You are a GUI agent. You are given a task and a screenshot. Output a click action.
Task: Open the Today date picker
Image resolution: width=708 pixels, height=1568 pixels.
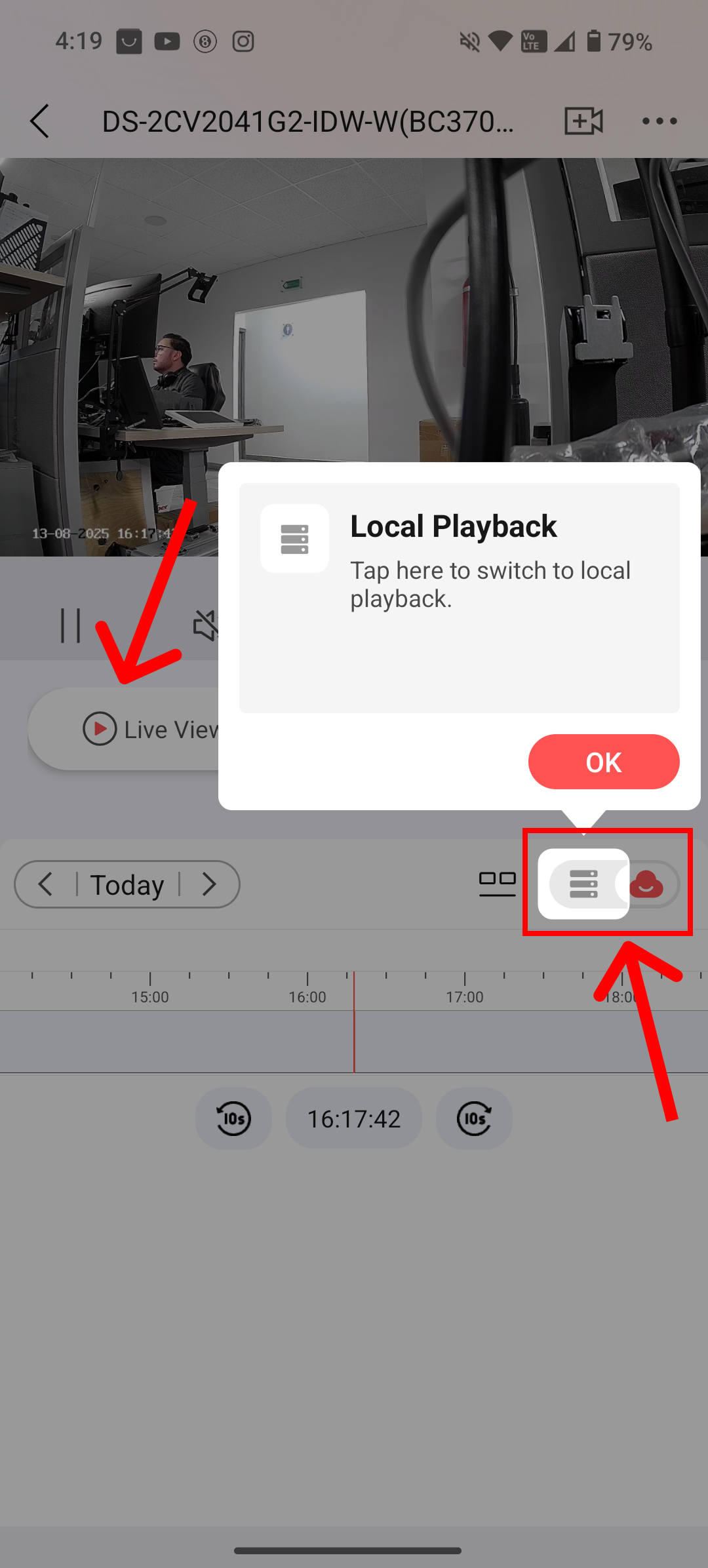pyautogui.click(x=127, y=885)
